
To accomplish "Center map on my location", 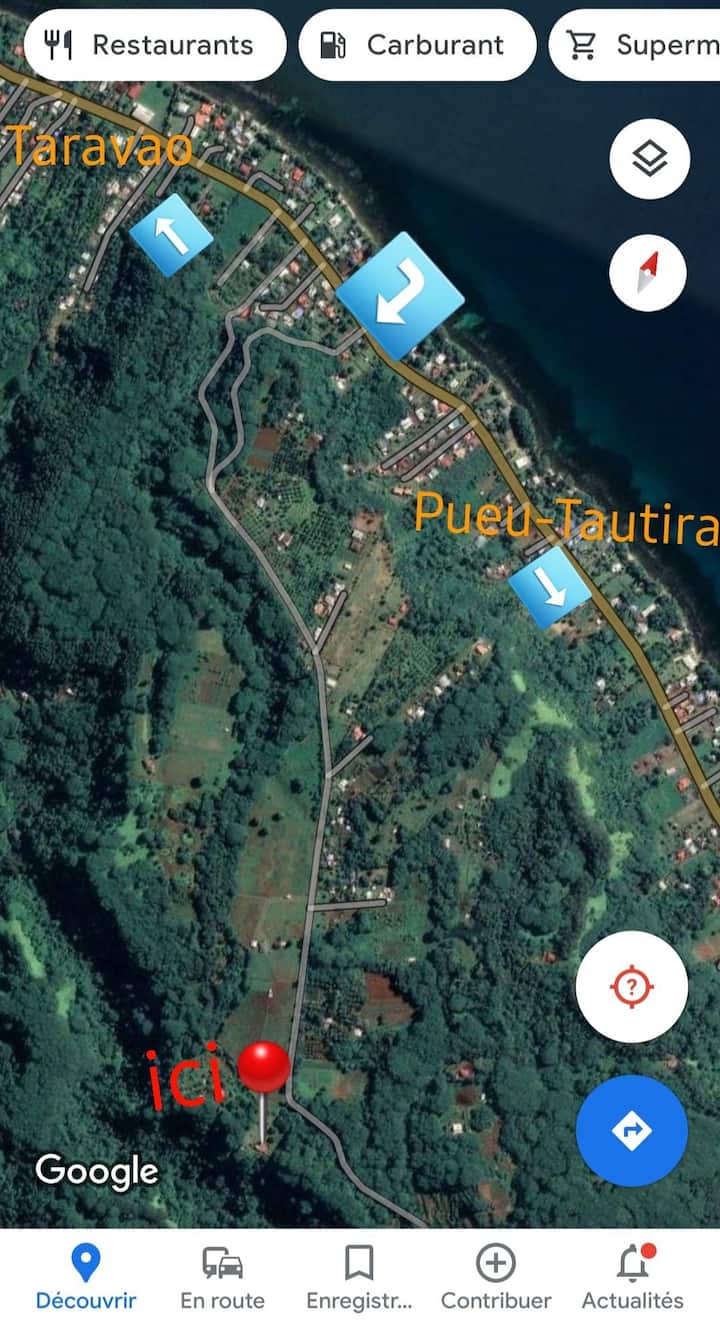I will click(631, 987).
